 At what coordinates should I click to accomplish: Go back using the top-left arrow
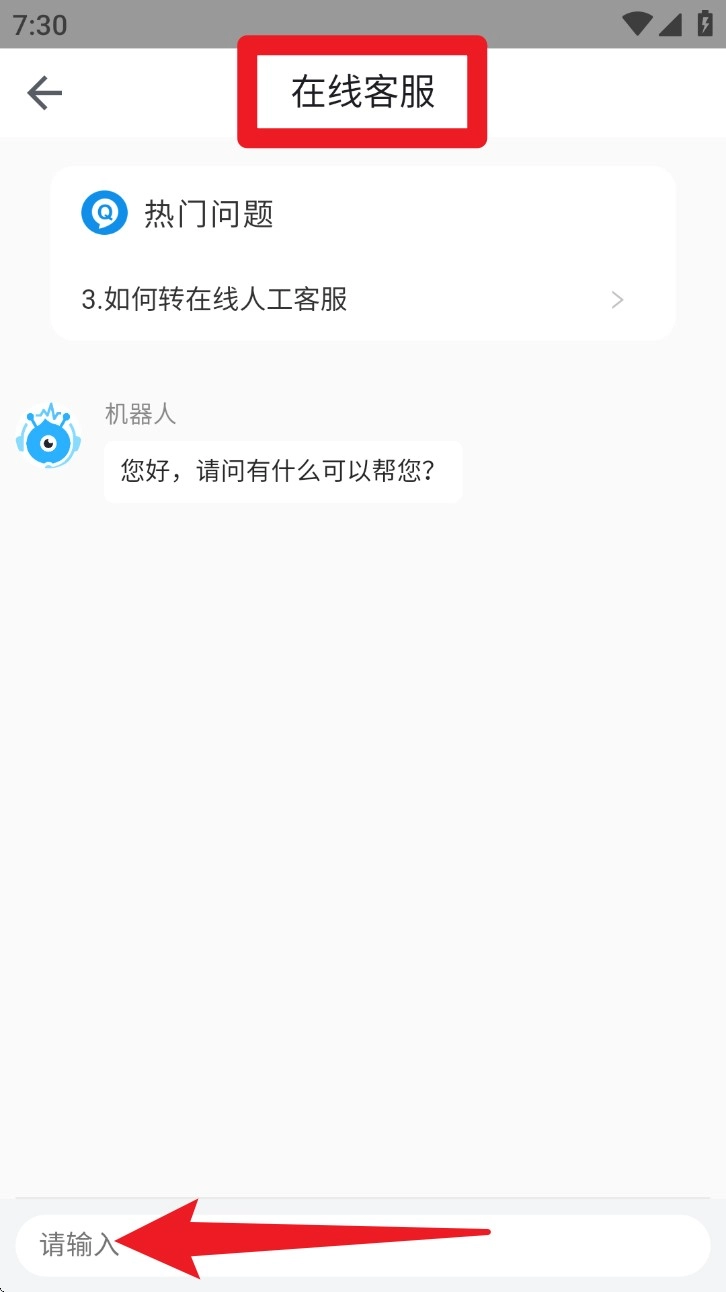(44, 94)
